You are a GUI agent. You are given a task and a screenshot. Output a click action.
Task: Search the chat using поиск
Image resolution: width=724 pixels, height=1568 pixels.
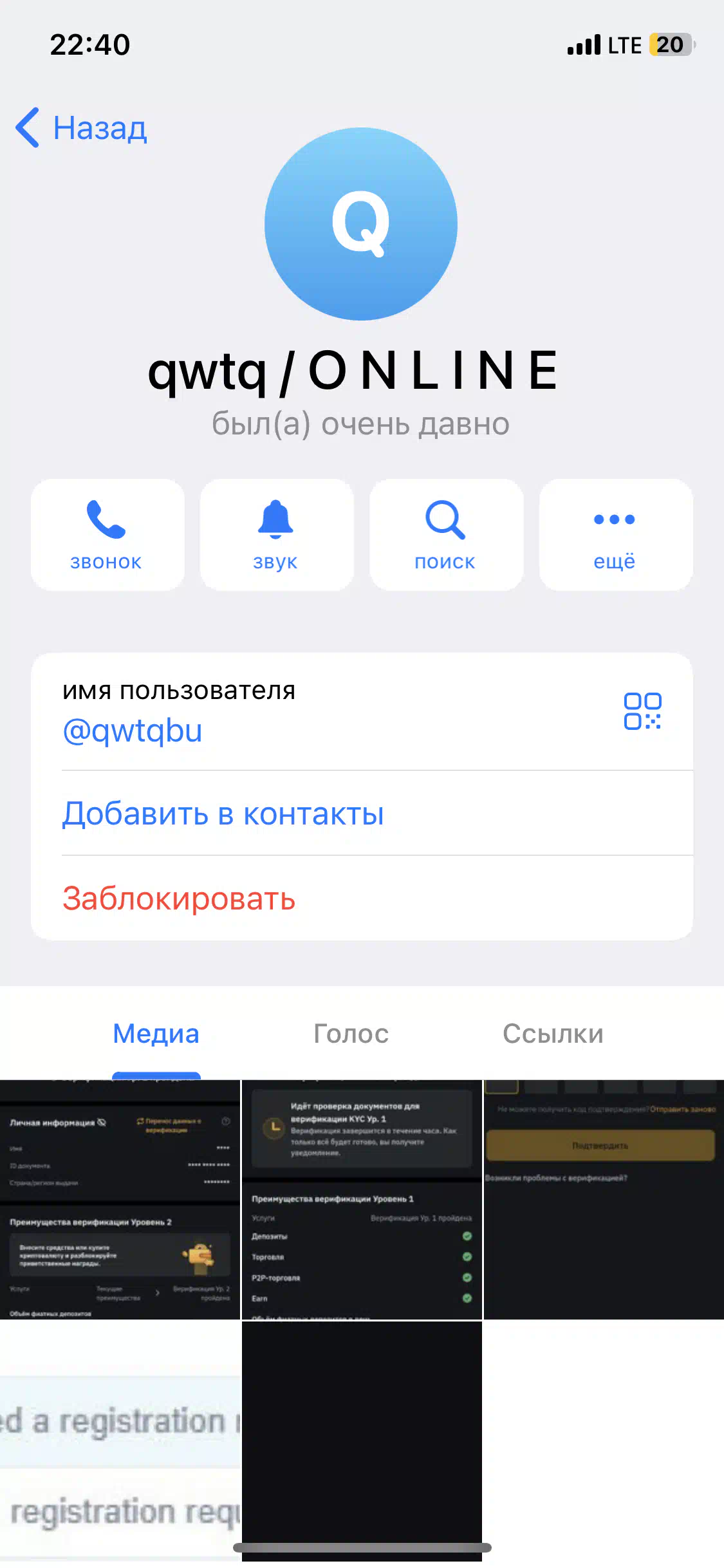click(446, 534)
